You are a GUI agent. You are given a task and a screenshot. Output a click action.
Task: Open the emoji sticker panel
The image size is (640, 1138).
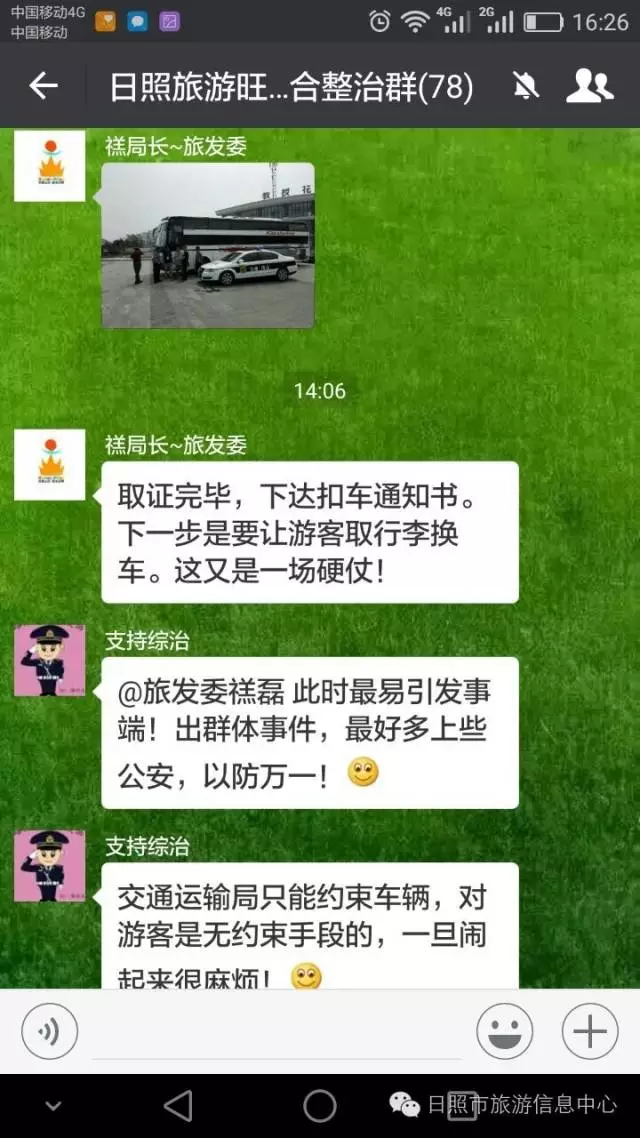(504, 1031)
